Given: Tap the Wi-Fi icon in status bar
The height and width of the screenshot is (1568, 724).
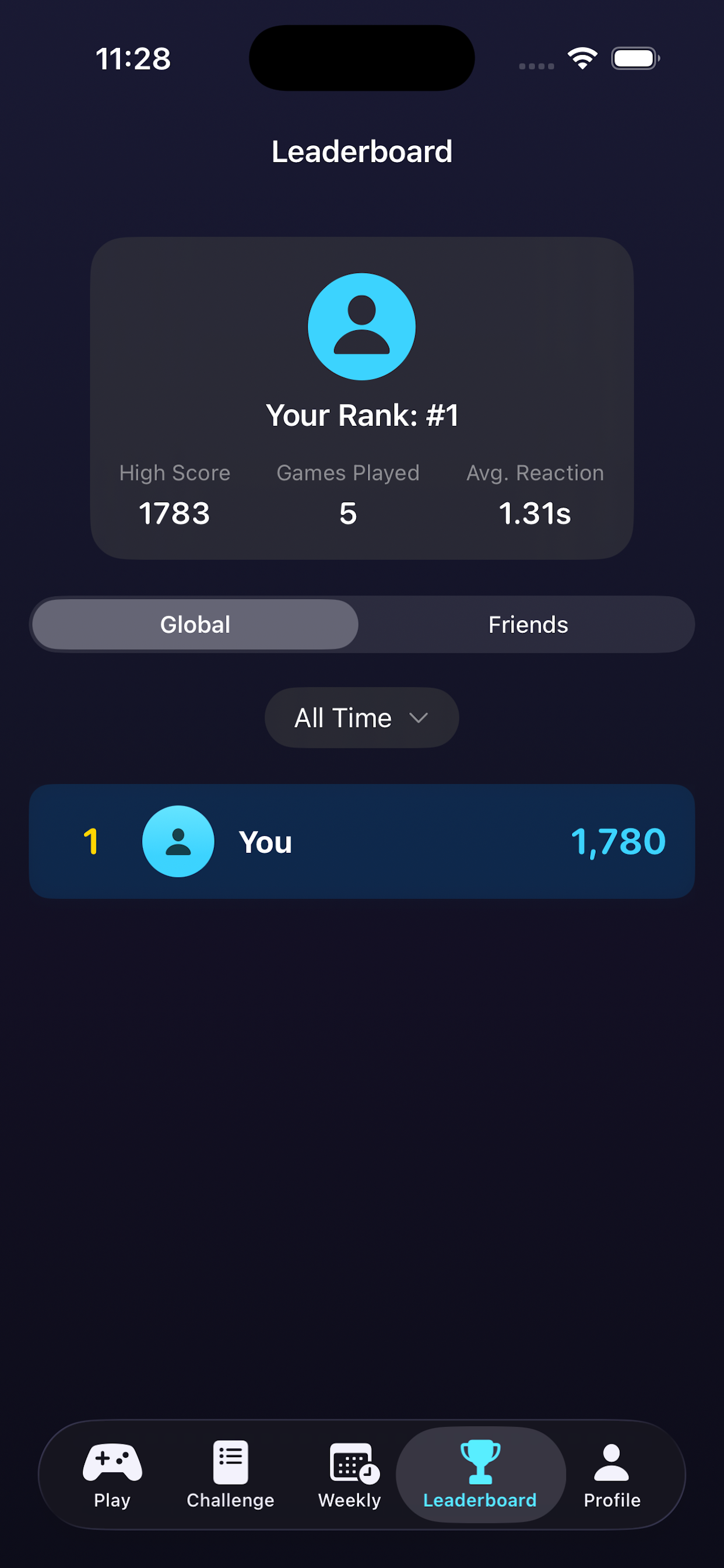Looking at the screenshot, I should 581,57.
